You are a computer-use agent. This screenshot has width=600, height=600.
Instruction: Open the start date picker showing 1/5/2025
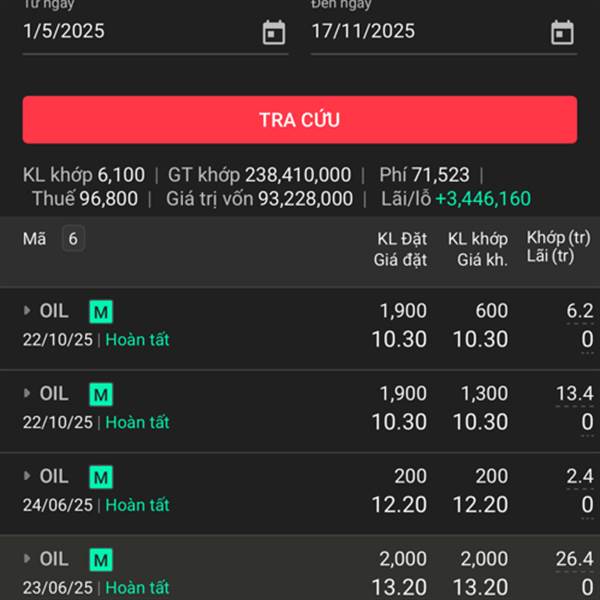[x=273, y=33]
